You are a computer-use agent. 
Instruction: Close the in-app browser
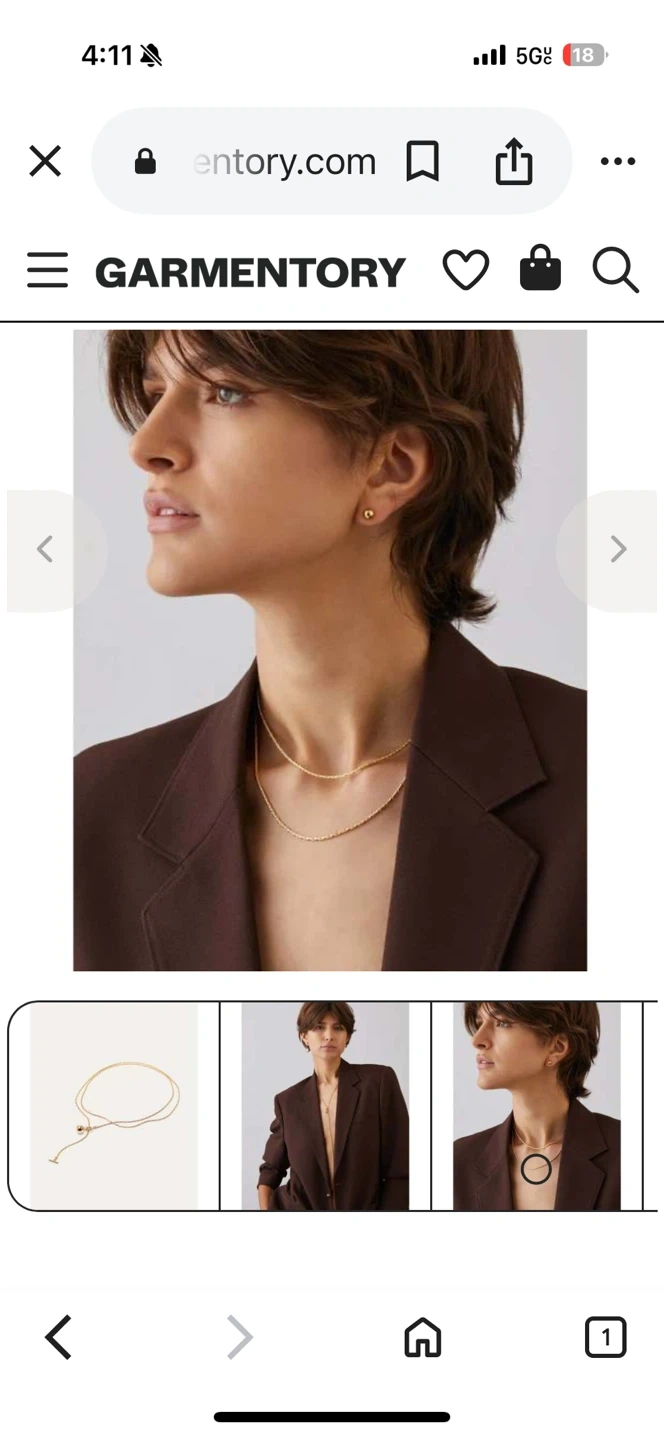pos(45,161)
